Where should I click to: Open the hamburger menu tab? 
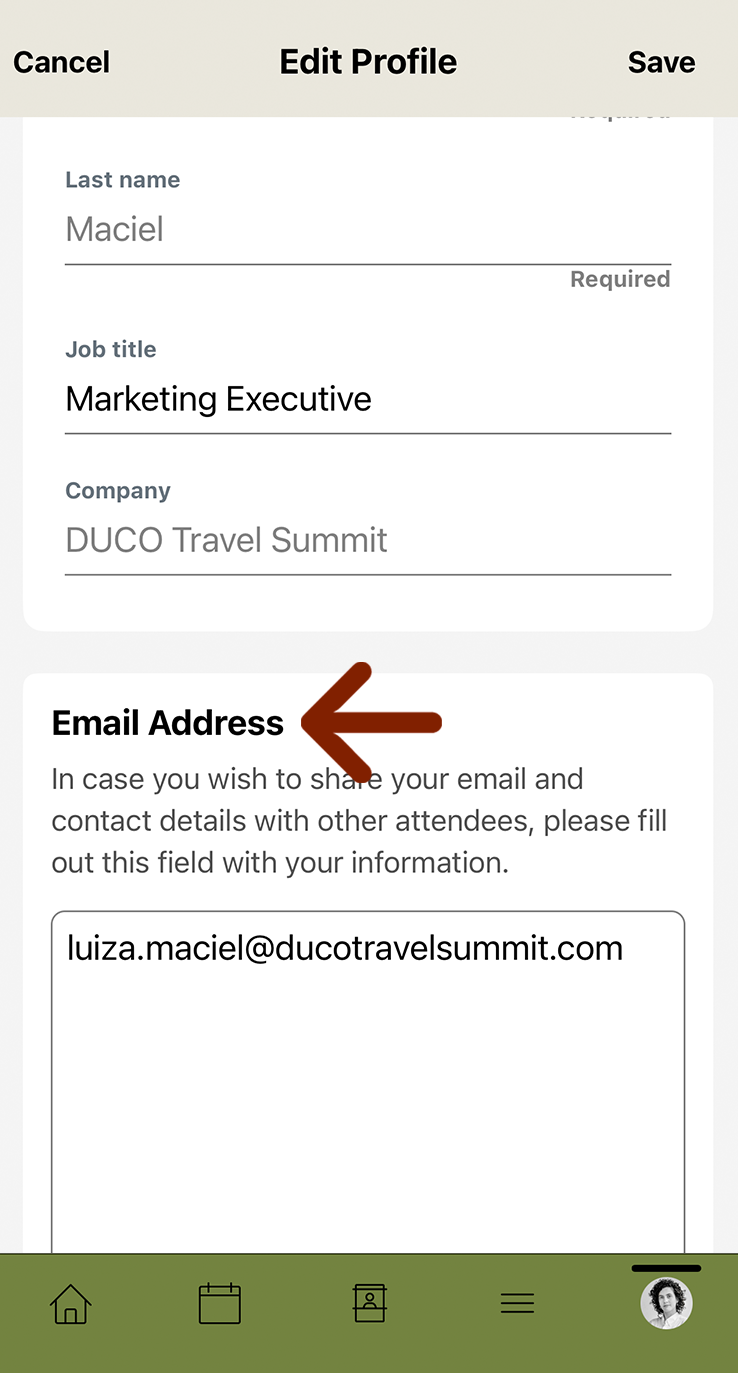pos(517,1304)
